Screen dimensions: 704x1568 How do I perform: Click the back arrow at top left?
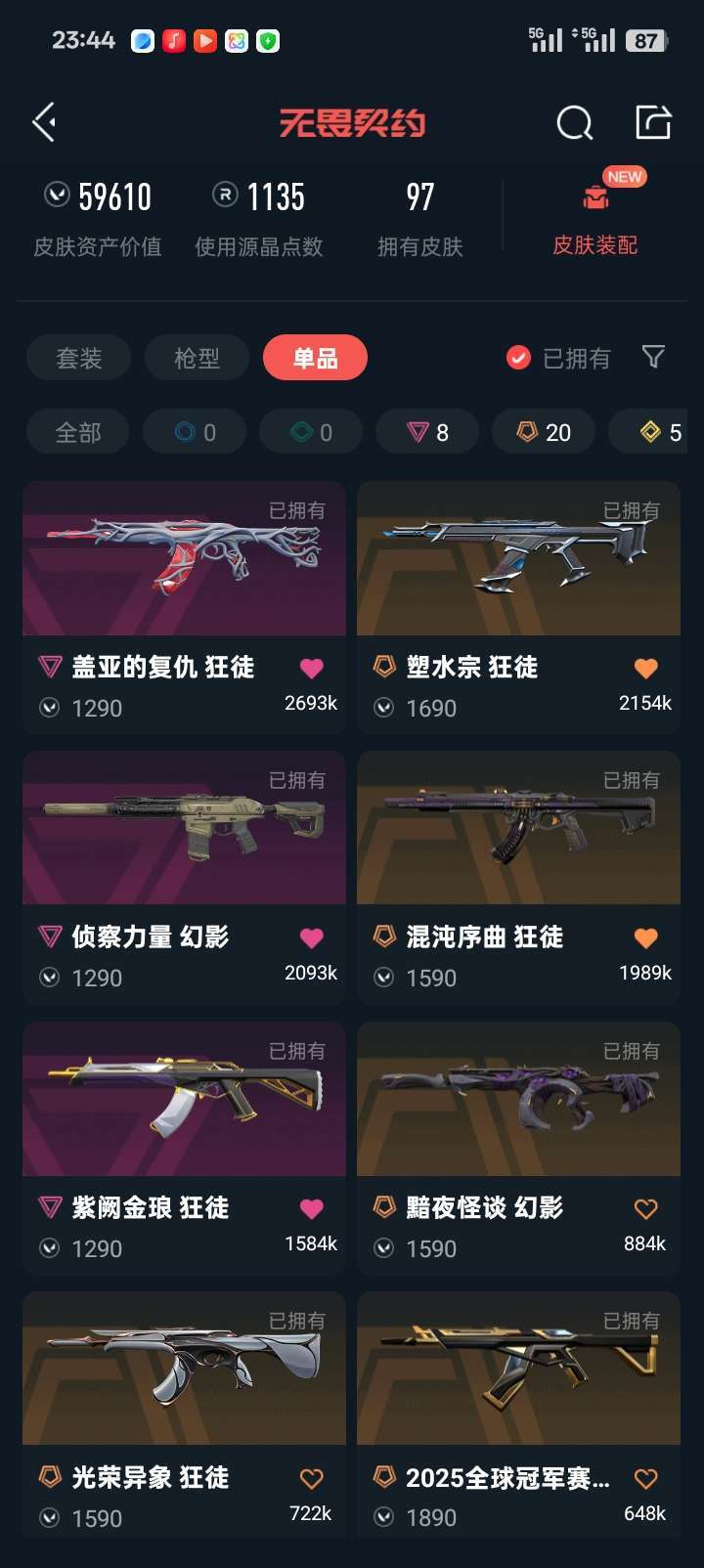click(43, 121)
